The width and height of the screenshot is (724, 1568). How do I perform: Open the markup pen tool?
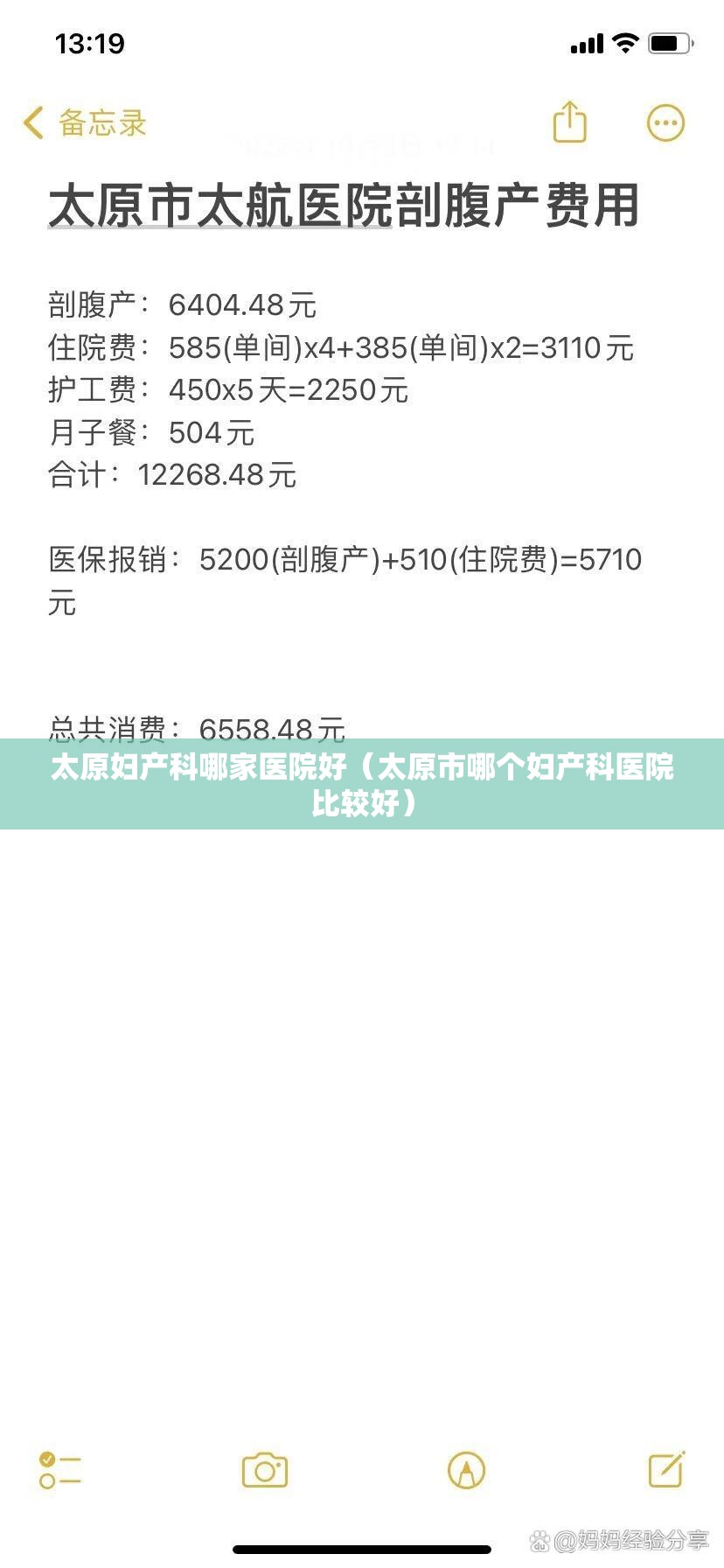pyautogui.click(x=466, y=1470)
